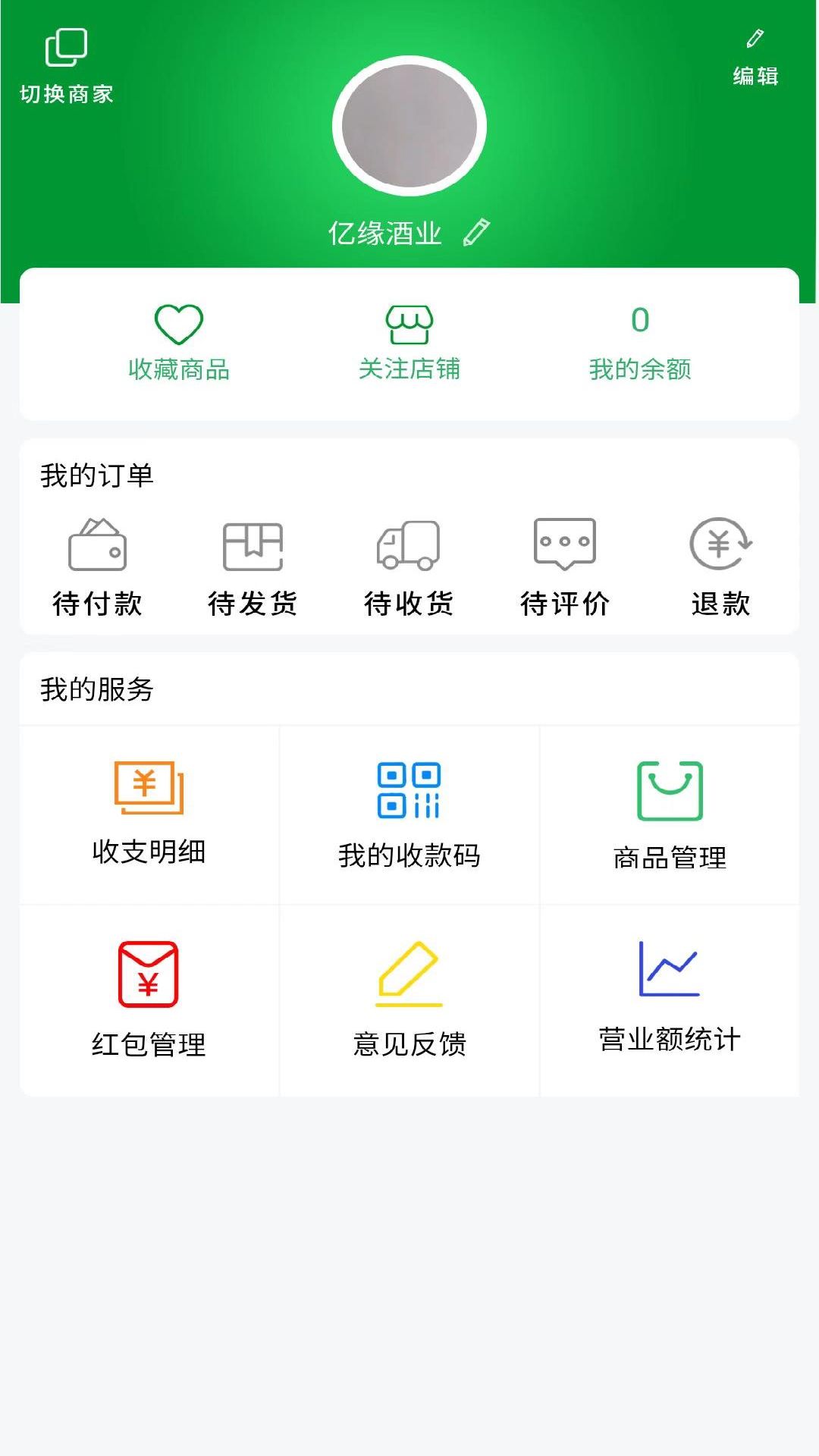The height and width of the screenshot is (1456, 819).
Task: Open 商品管理 product management
Action: 670,814
